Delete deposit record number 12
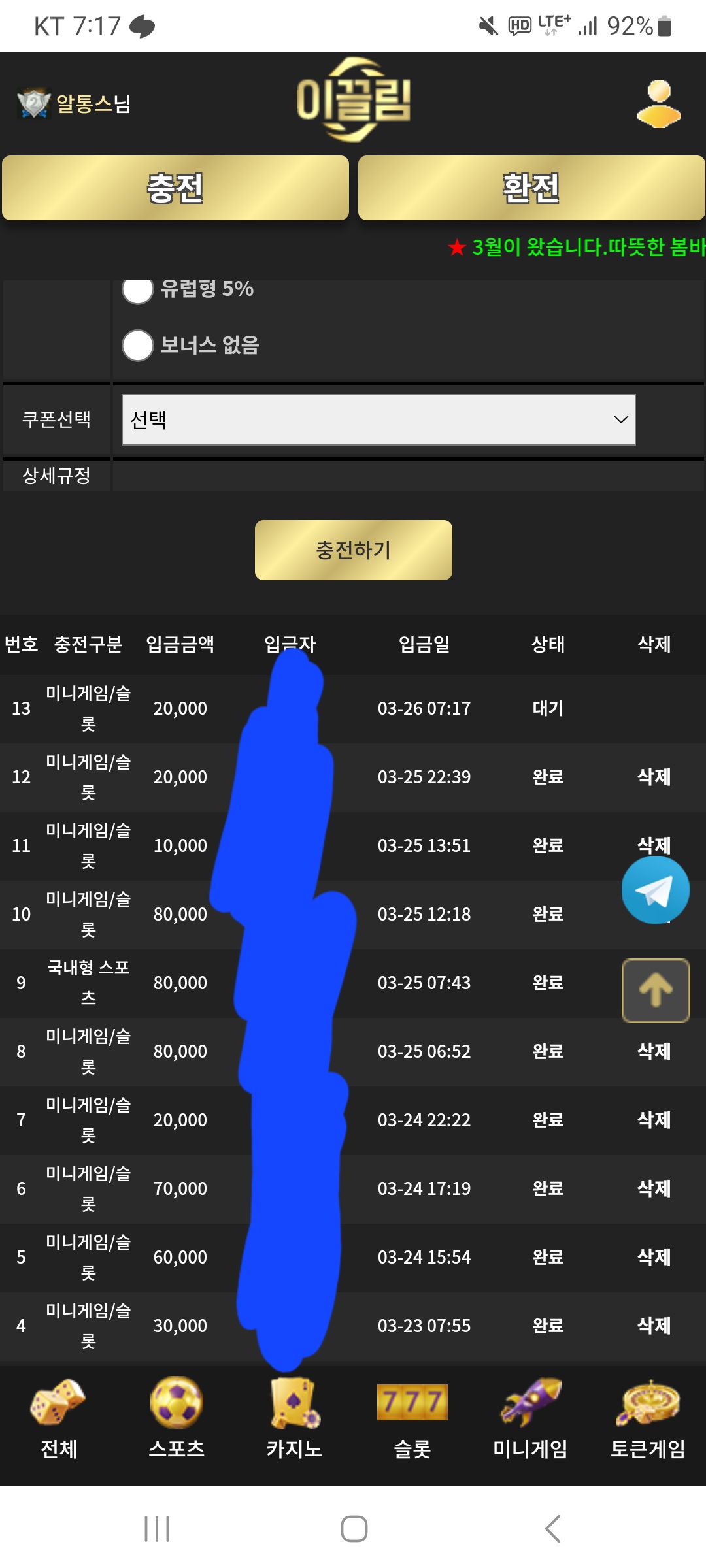The image size is (706, 1568). tap(654, 777)
